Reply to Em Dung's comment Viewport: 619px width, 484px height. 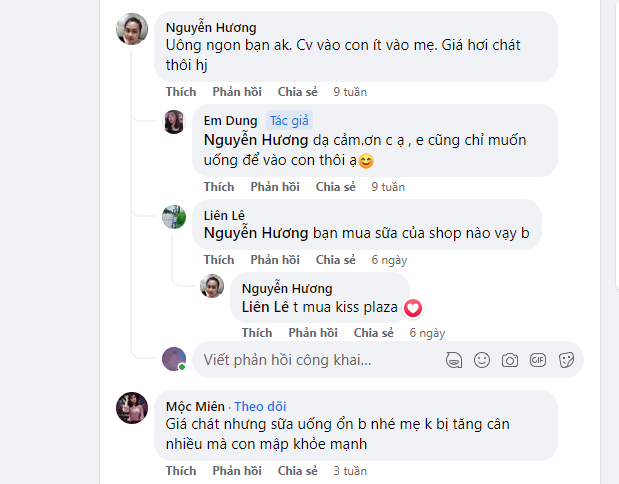click(x=275, y=187)
